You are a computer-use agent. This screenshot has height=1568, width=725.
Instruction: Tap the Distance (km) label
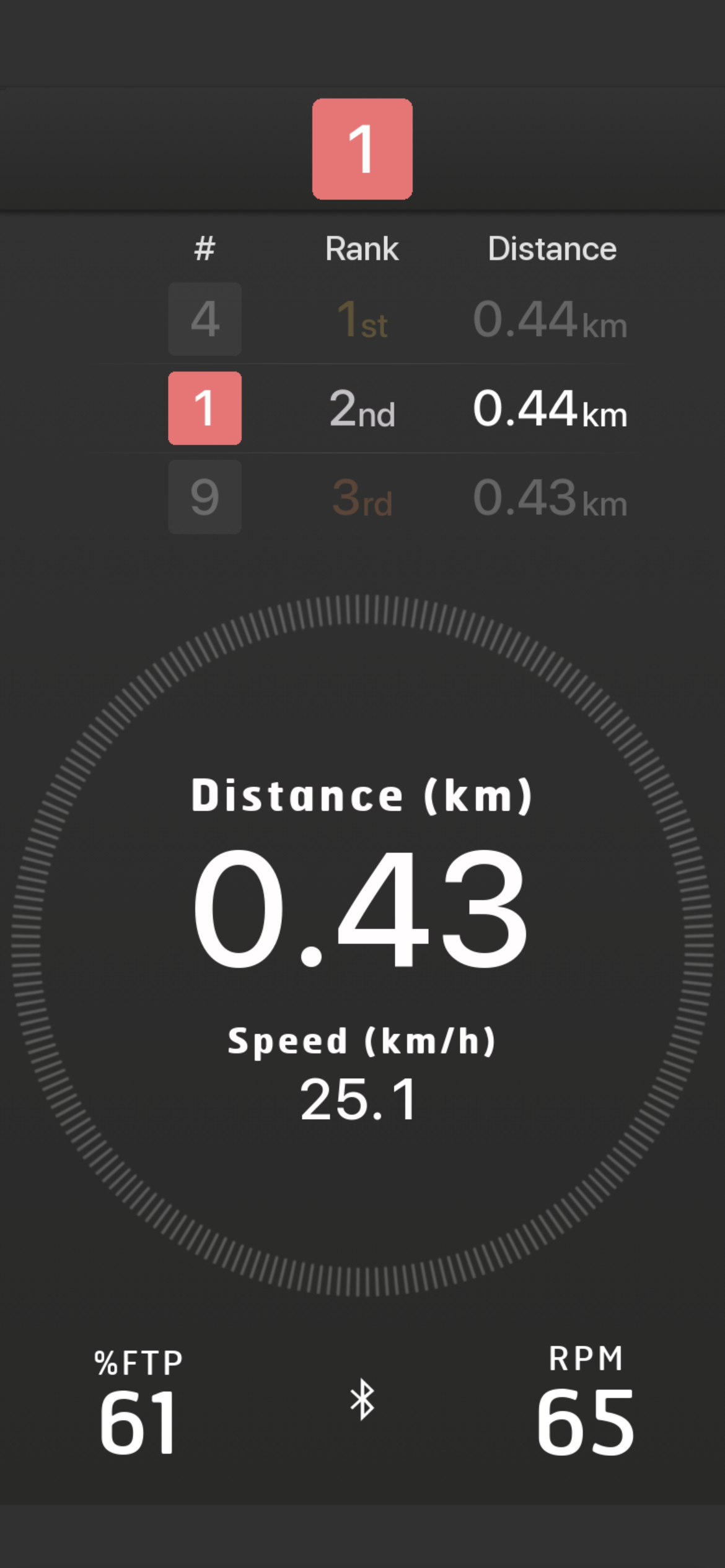(362, 796)
